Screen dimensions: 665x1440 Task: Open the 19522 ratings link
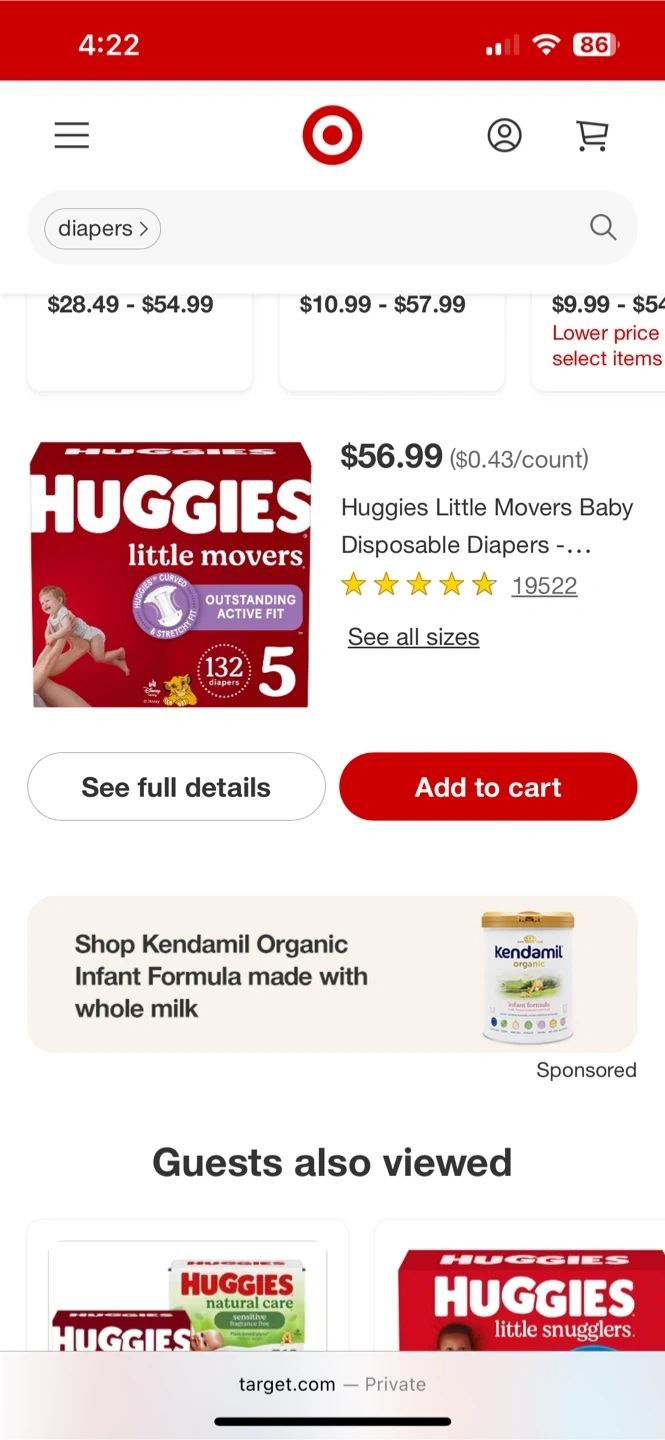coord(544,586)
